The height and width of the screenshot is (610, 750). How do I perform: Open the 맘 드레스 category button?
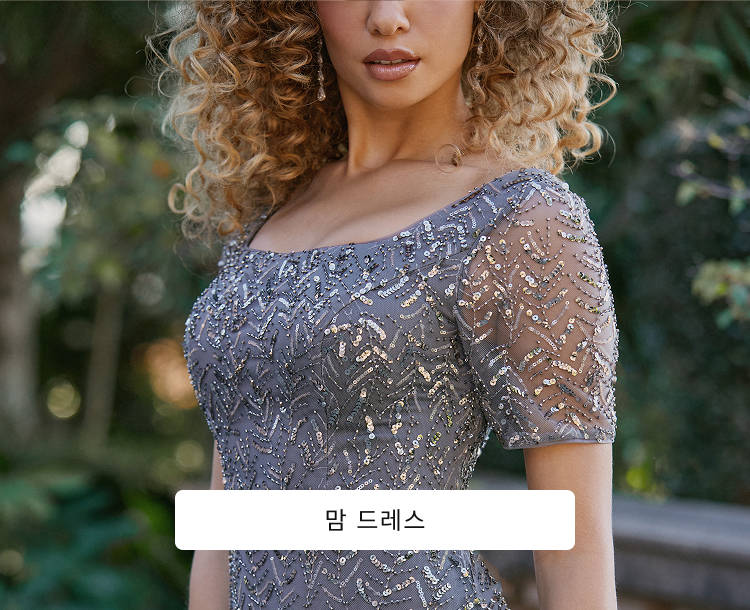pos(375,520)
